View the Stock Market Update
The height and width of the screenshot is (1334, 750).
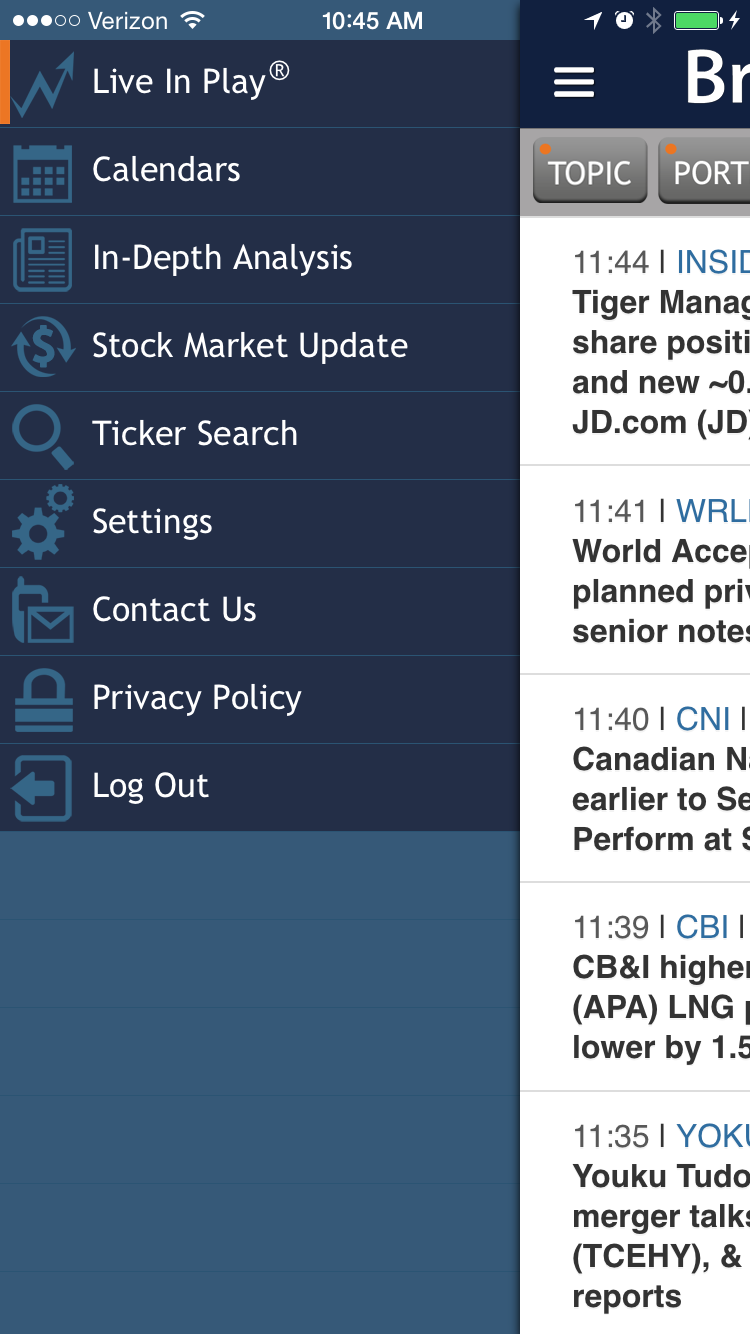pos(260,347)
